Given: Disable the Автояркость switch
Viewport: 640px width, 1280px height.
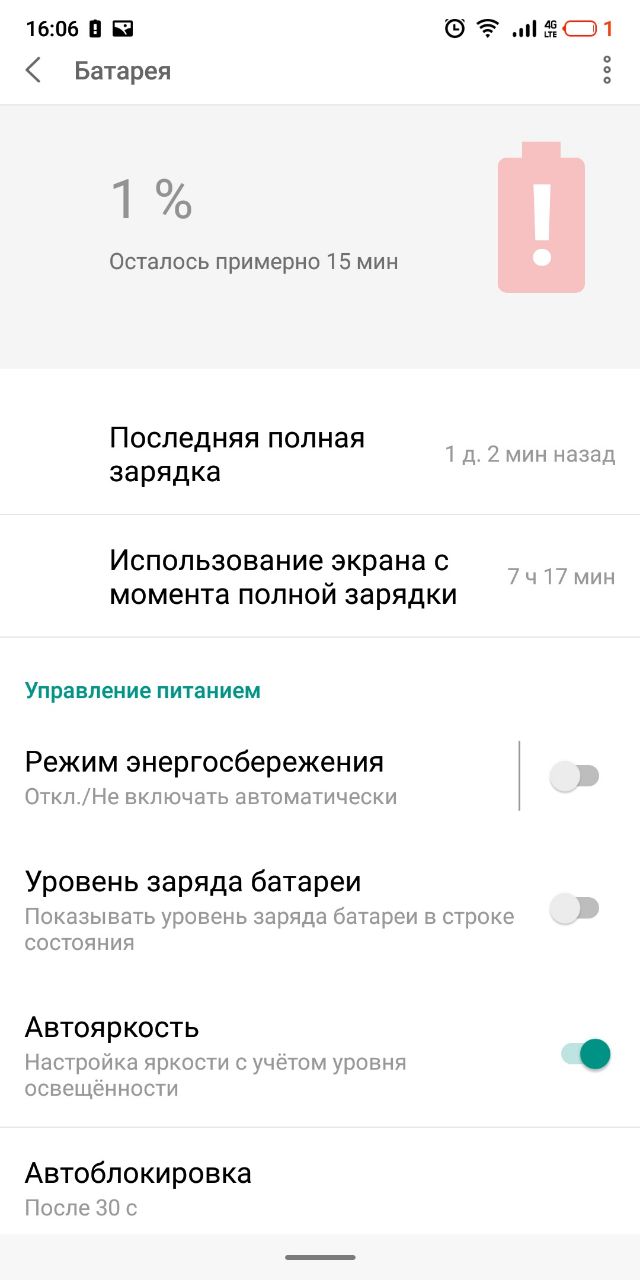Looking at the screenshot, I should click(x=586, y=1053).
